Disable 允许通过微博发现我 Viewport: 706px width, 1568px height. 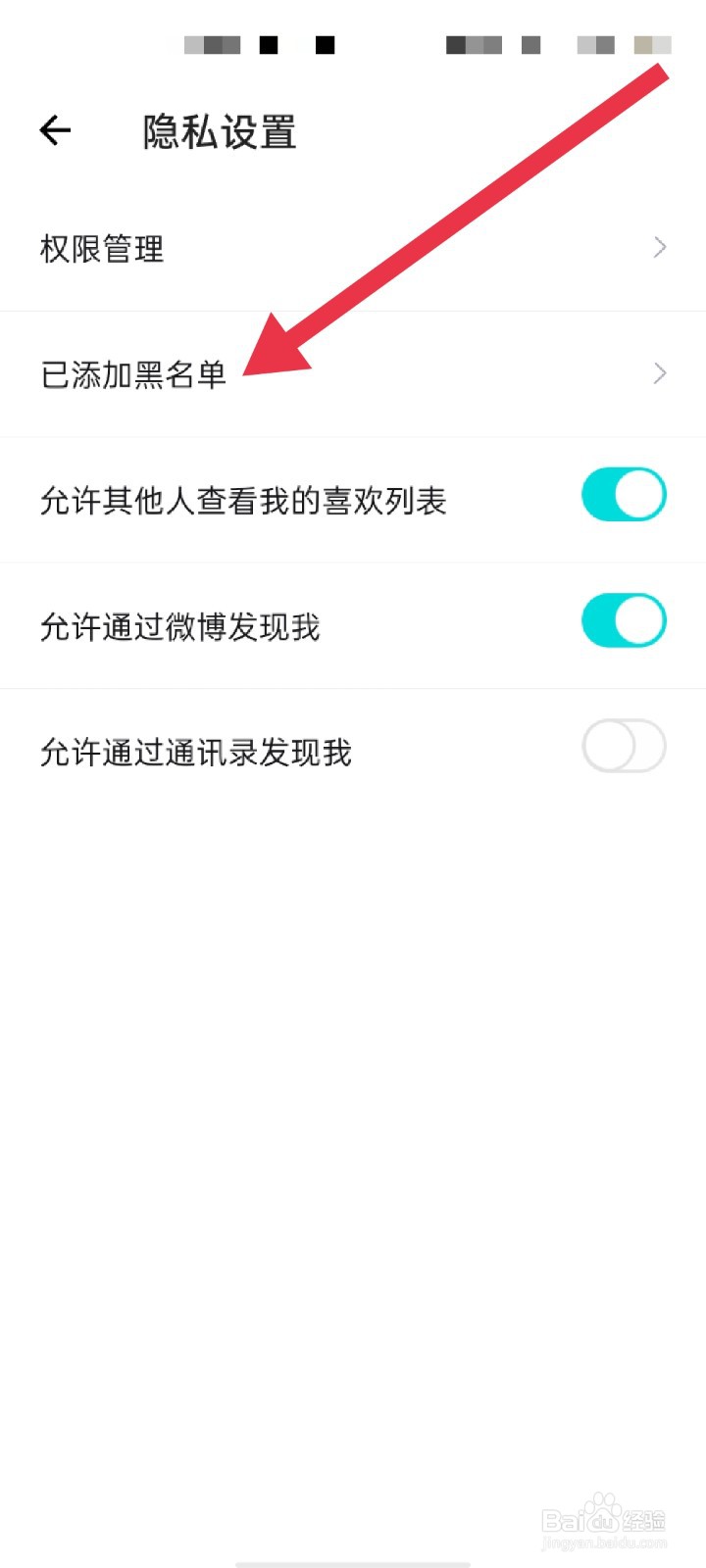pos(624,620)
